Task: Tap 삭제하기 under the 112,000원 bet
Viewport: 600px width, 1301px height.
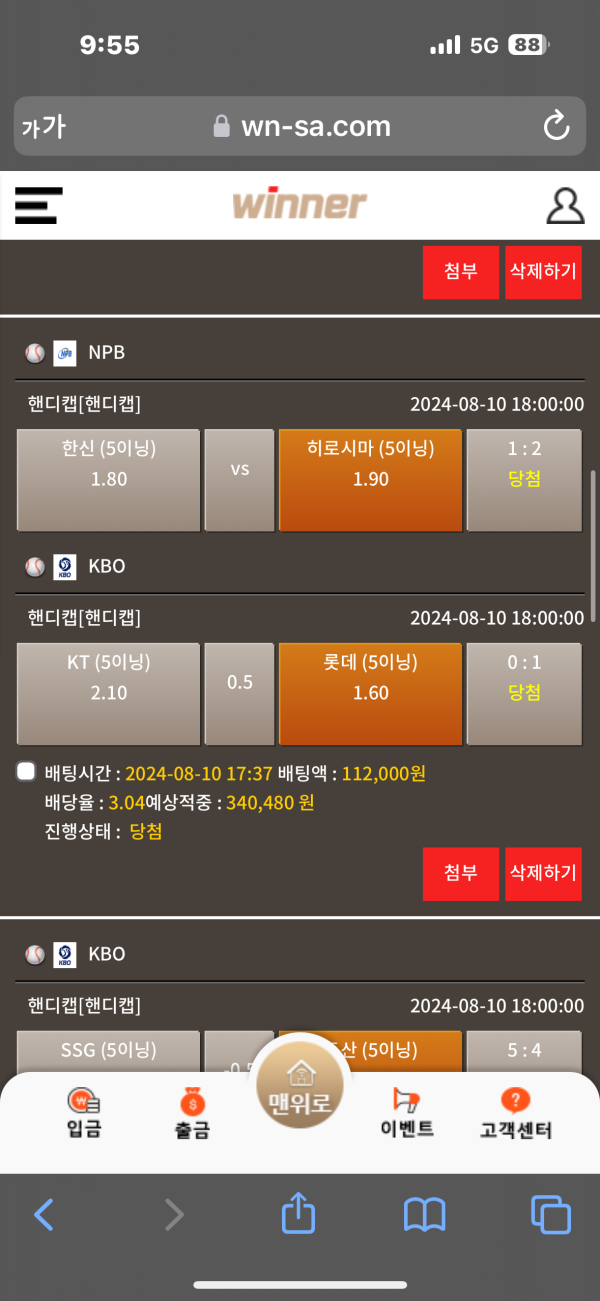Action: click(x=543, y=874)
